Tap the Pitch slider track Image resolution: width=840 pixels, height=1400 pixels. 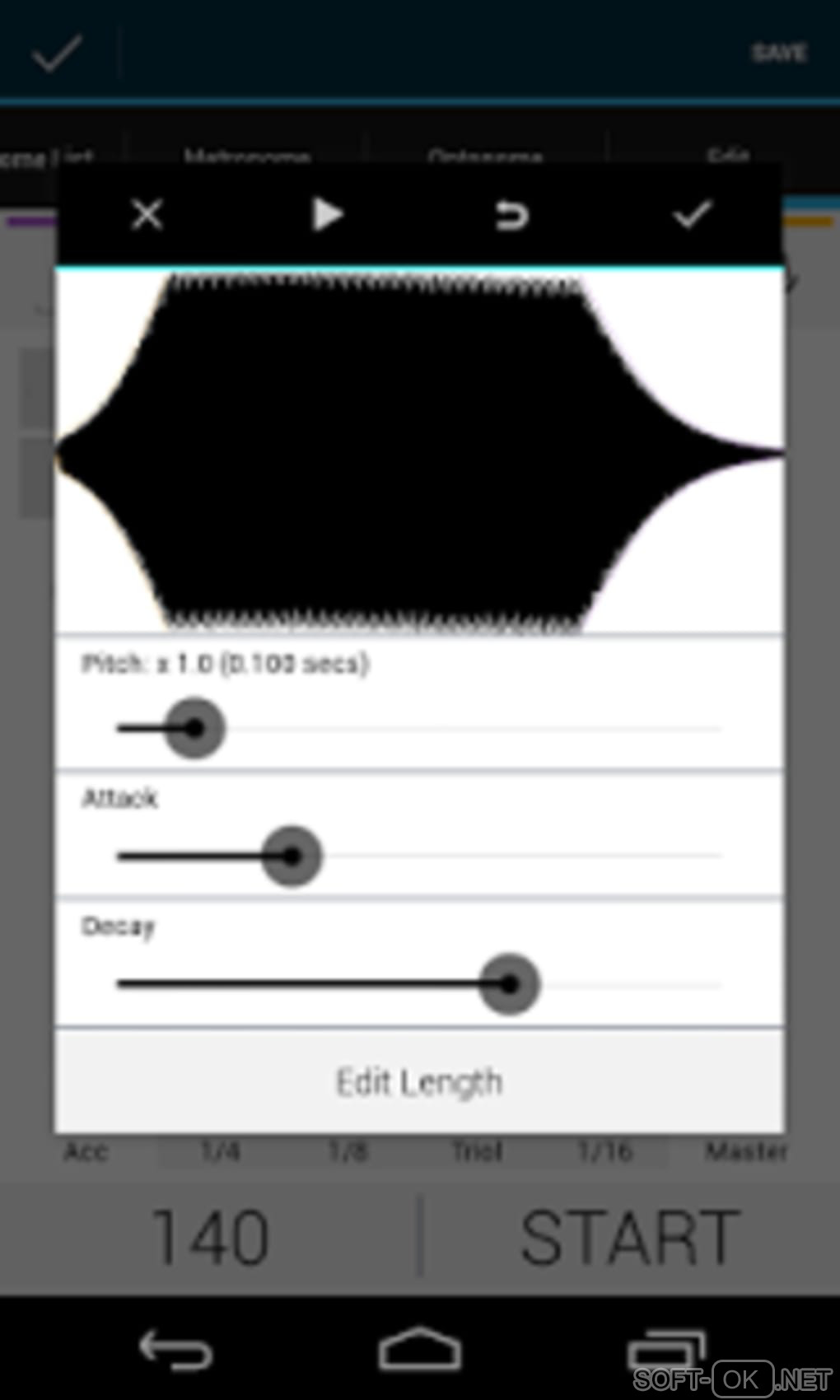point(461,729)
